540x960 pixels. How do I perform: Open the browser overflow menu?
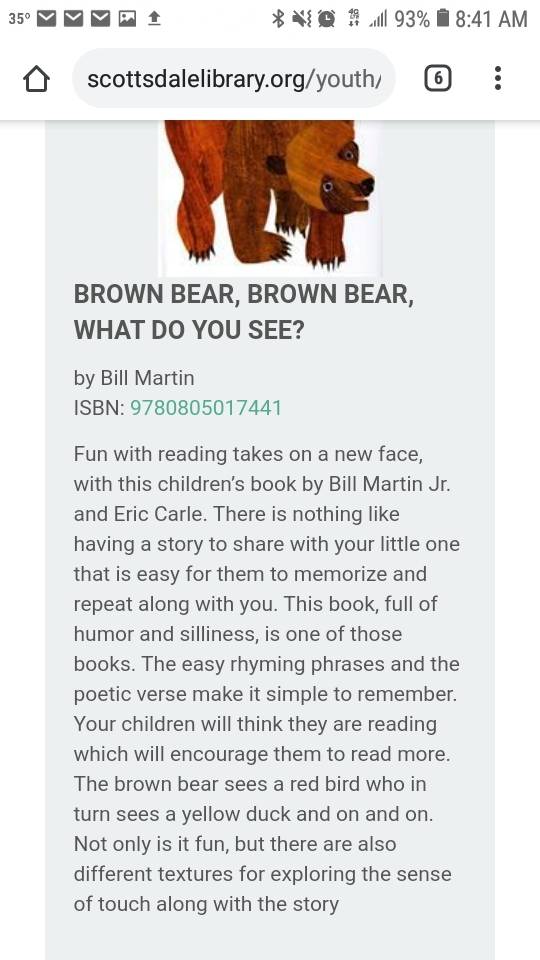click(x=498, y=78)
